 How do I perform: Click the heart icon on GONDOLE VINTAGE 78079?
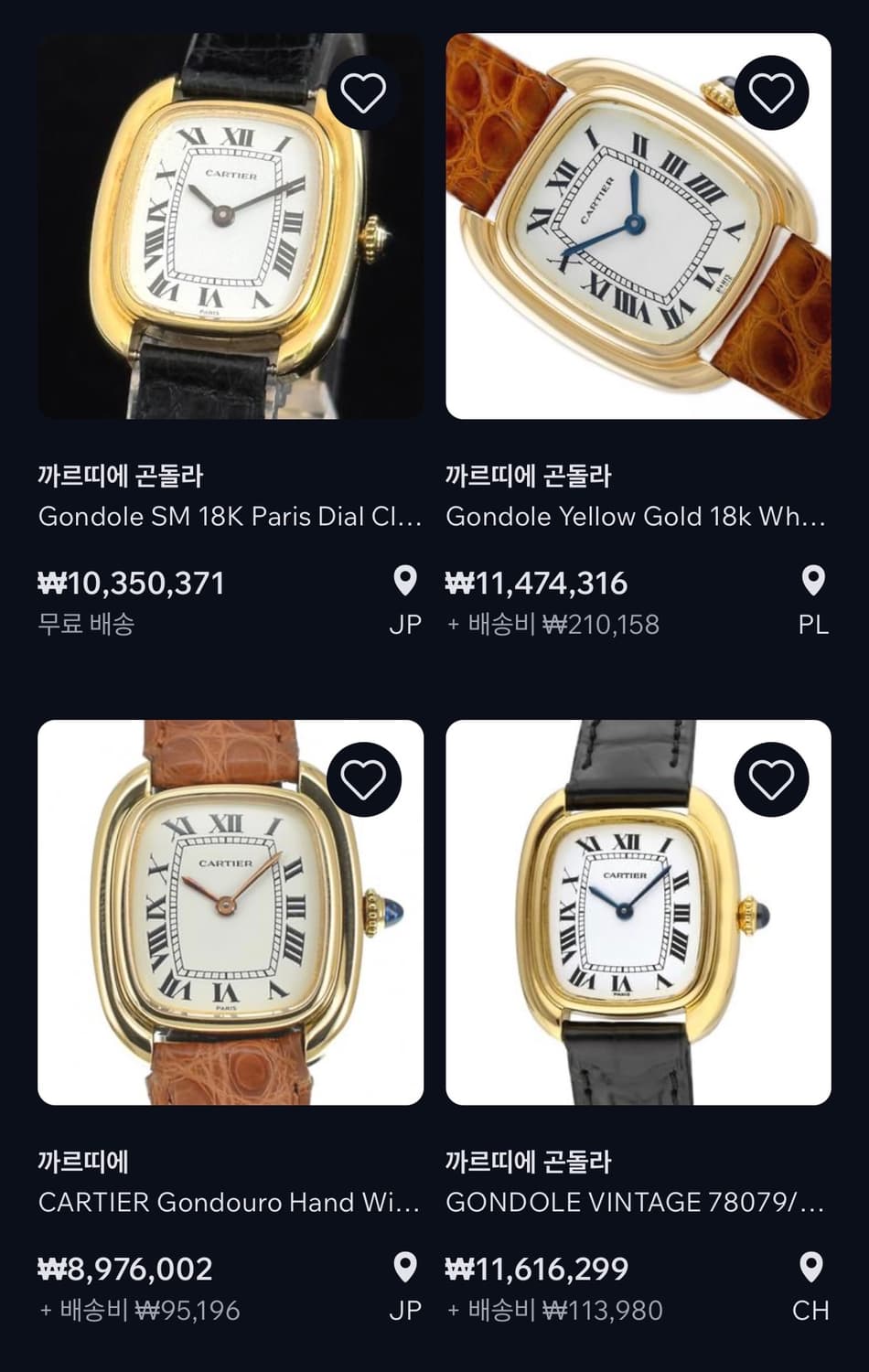click(x=771, y=781)
